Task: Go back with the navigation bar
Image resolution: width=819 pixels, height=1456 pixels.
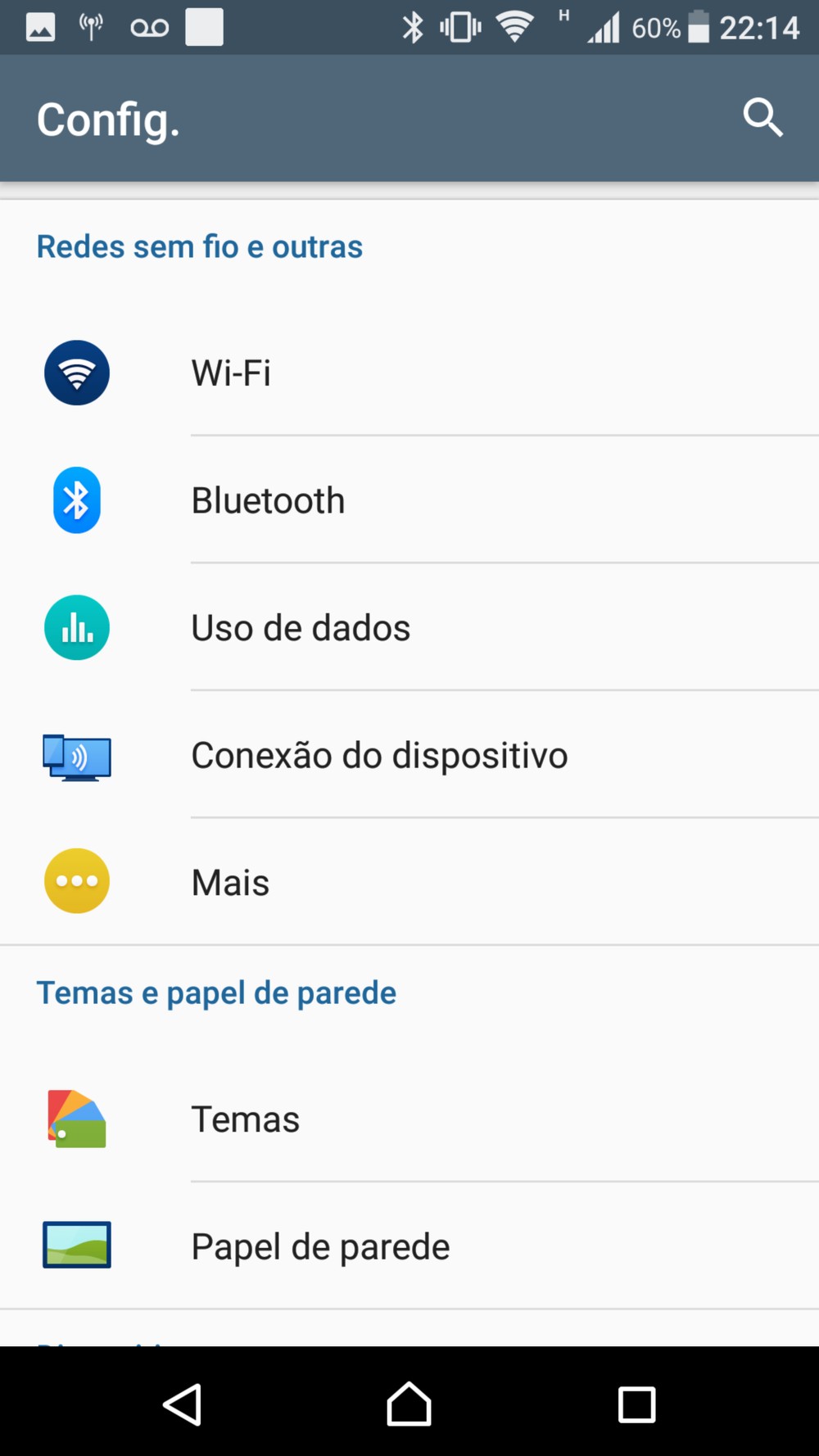Action: pyautogui.click(x=183, y=1404)
